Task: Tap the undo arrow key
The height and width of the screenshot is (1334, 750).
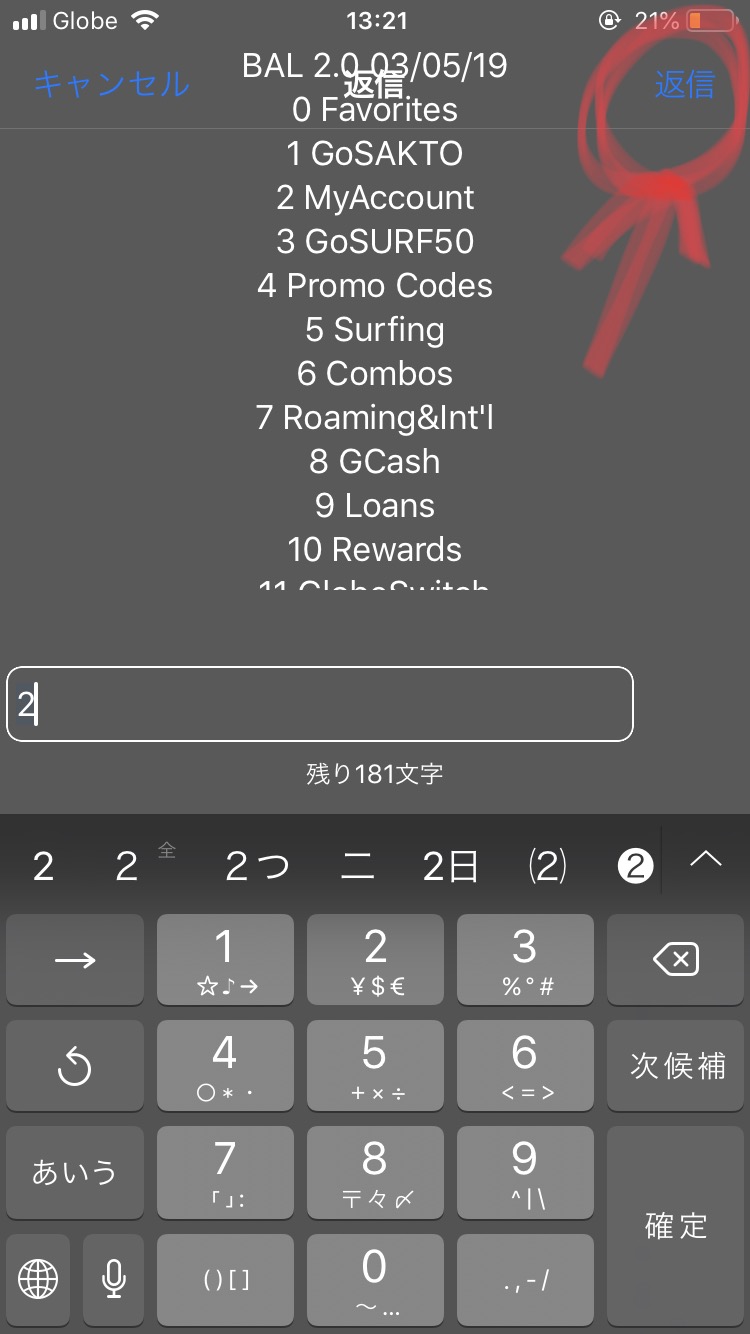Action: (74, 1065)
